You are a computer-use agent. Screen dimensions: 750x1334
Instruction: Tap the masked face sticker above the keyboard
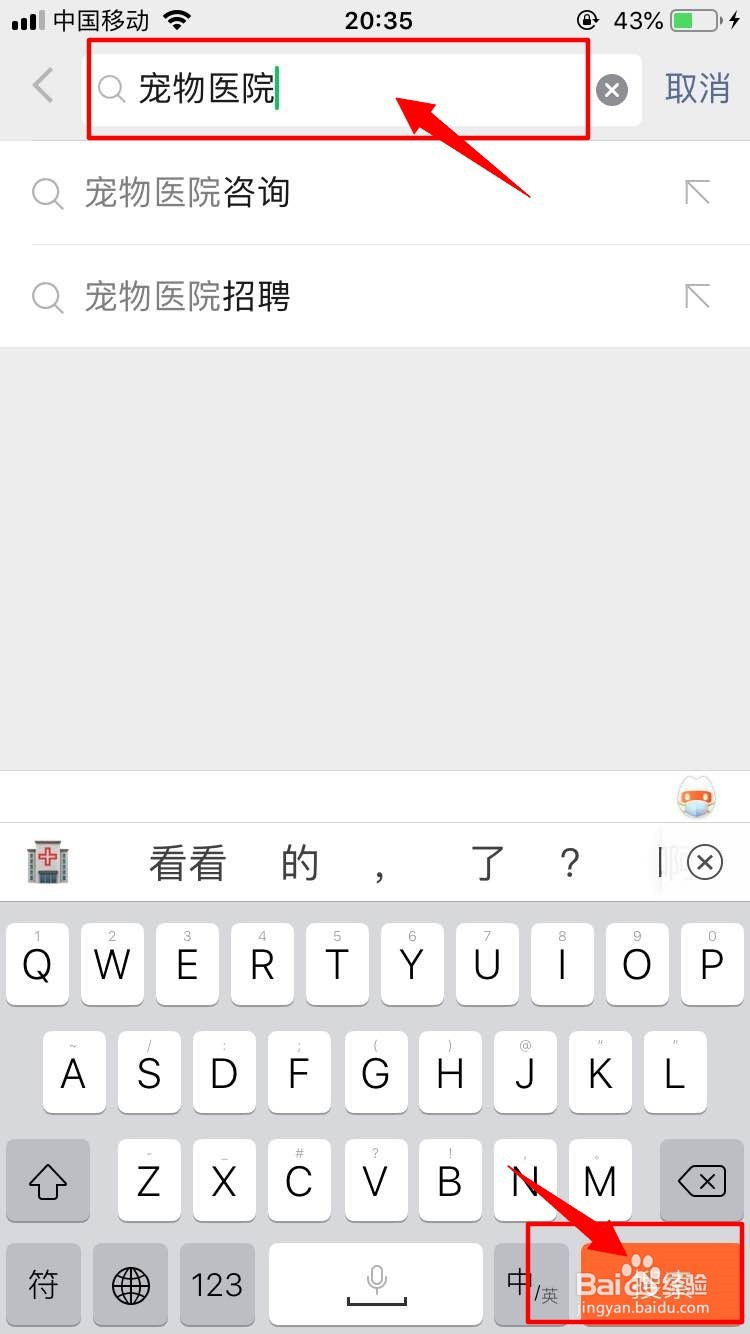(694, 797)
